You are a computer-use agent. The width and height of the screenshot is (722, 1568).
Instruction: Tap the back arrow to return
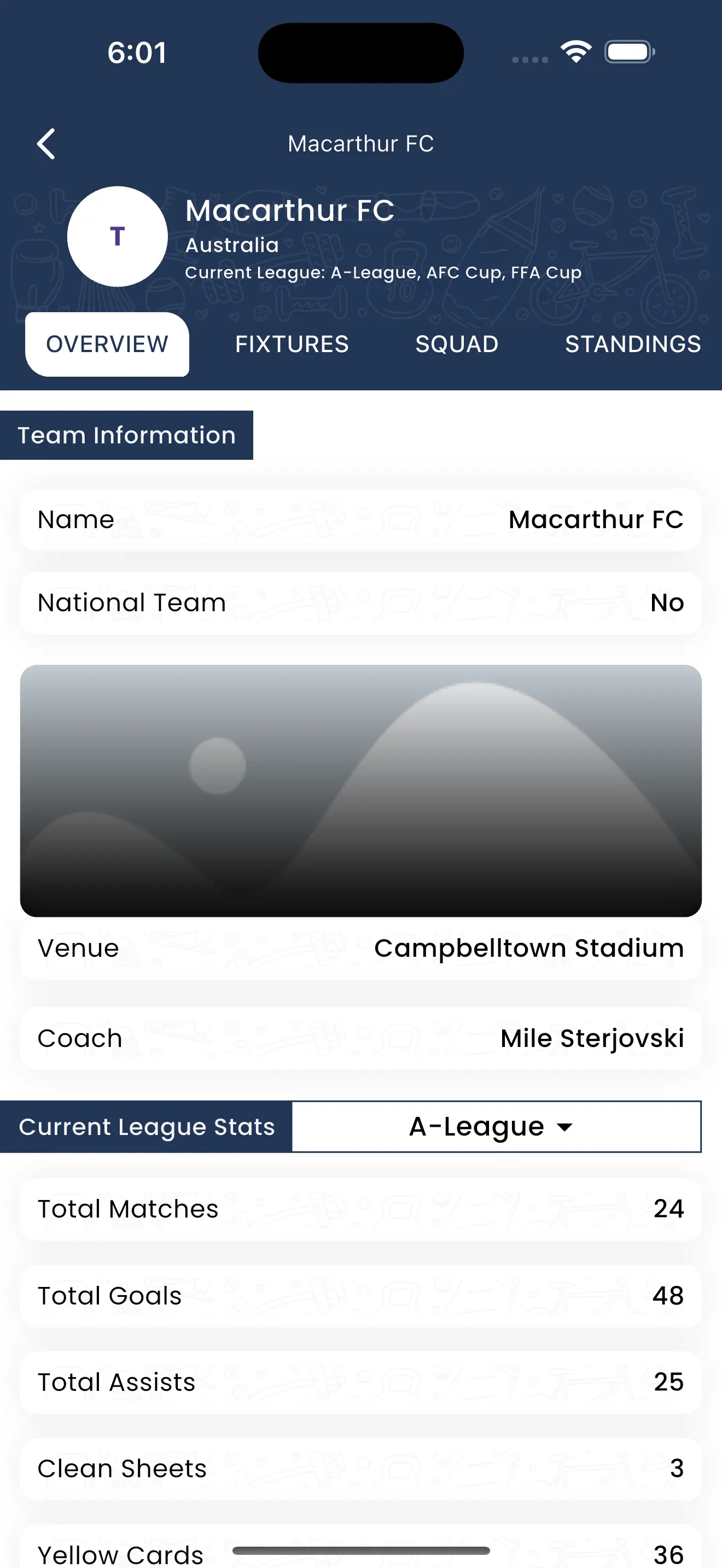48,144
